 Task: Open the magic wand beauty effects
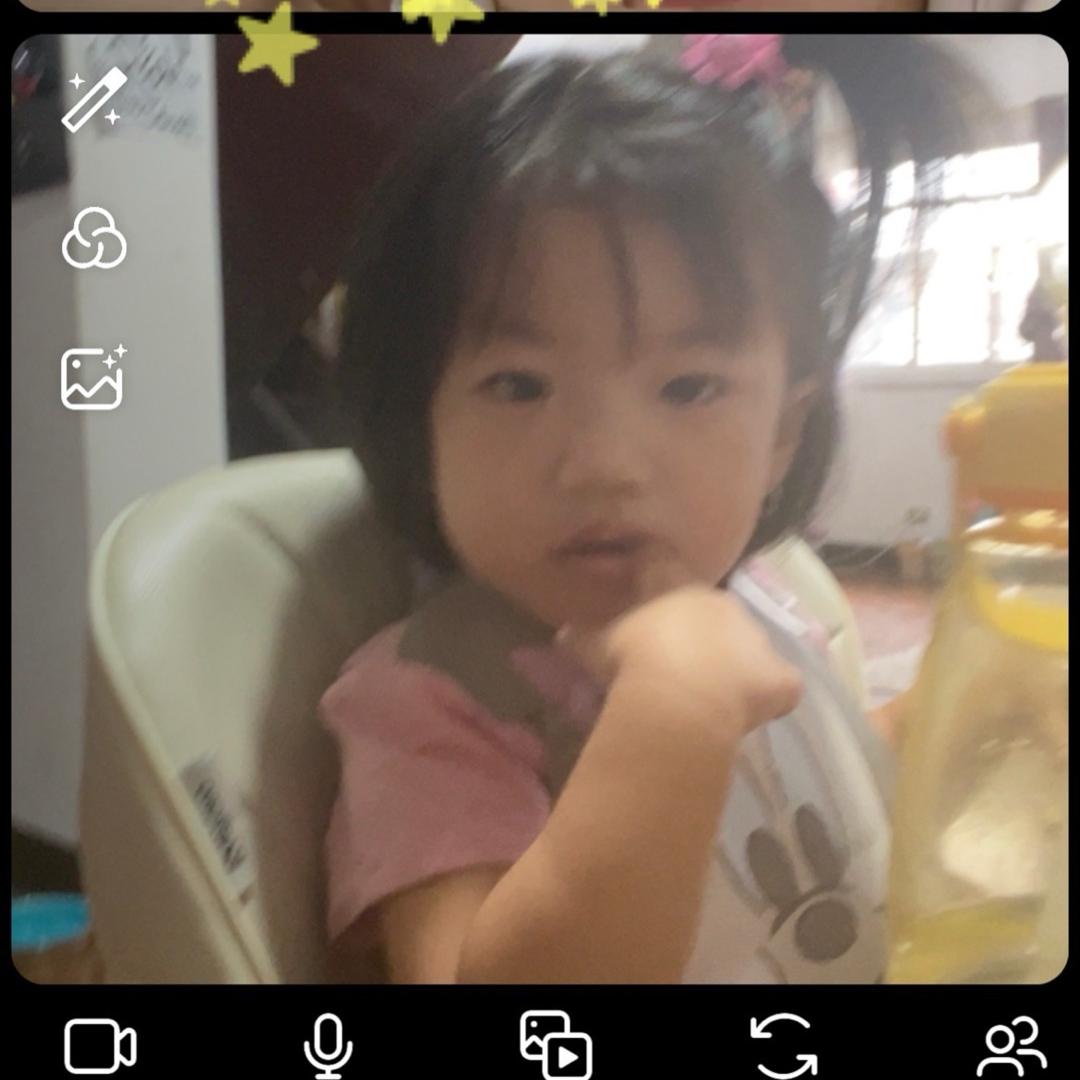(x=94, y=100)
